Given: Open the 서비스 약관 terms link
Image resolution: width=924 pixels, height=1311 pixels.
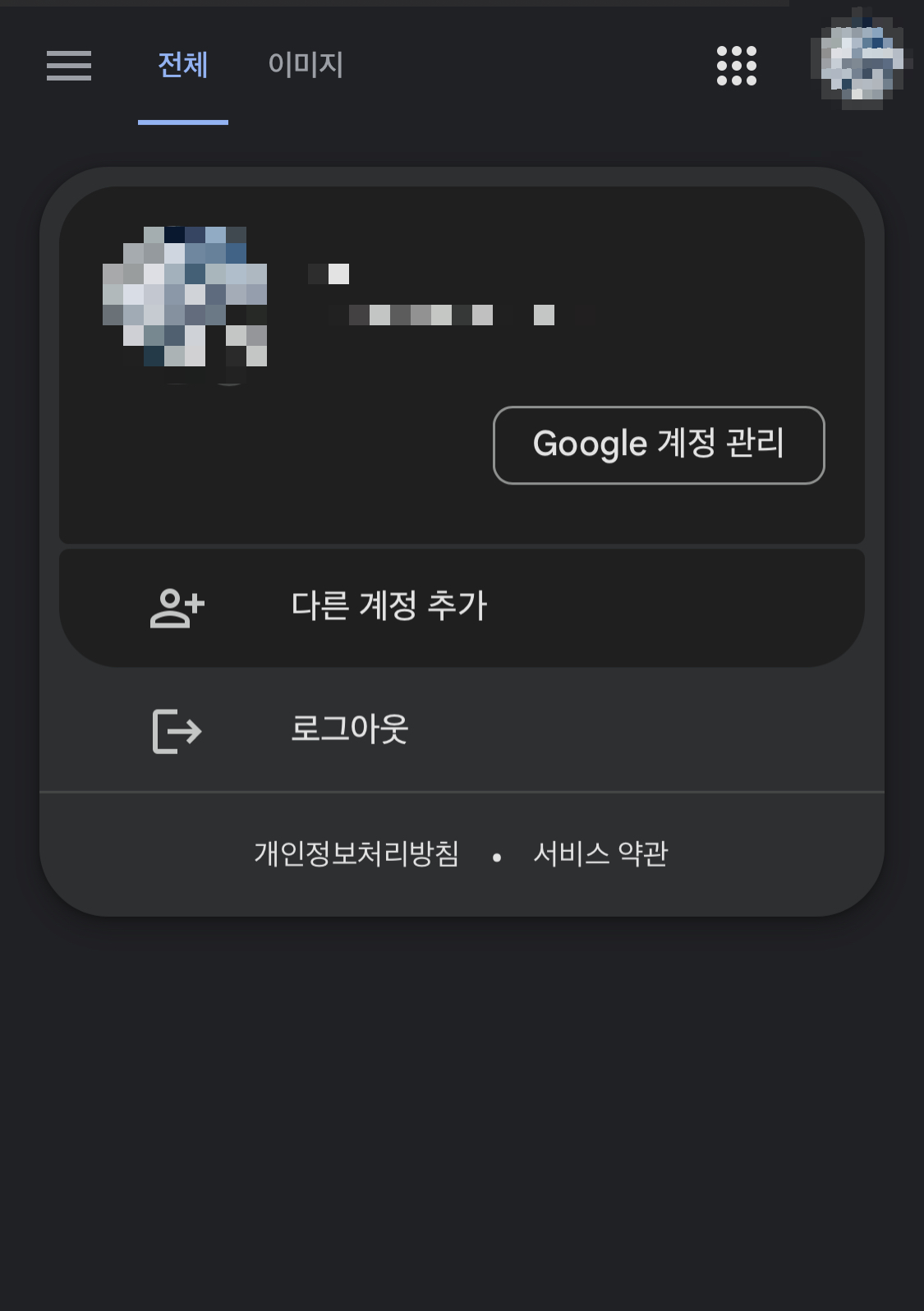Looking at the screenshot, I should 600,854.
